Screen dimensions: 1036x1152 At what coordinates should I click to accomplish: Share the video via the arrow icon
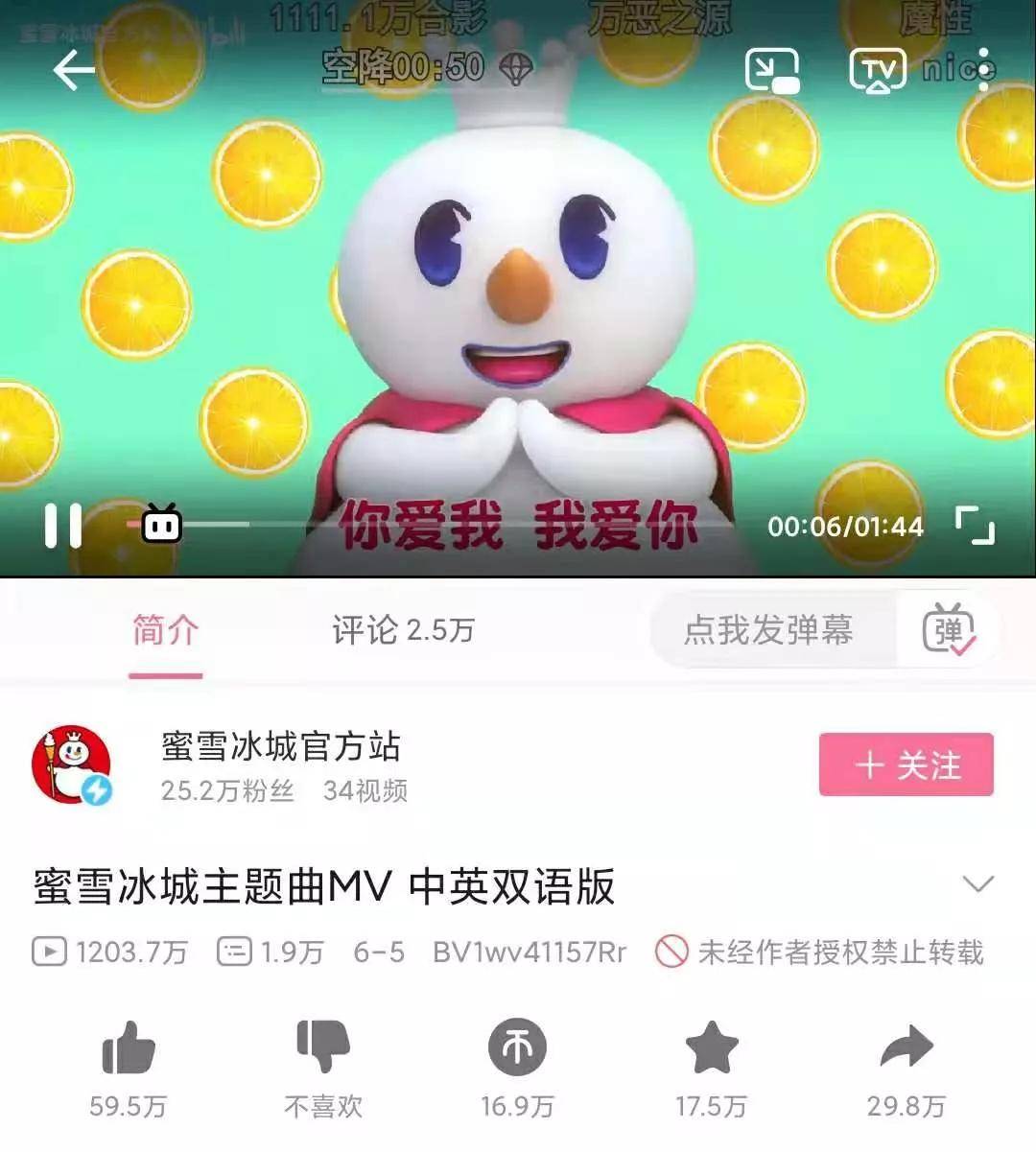(x=906, y=1048)
